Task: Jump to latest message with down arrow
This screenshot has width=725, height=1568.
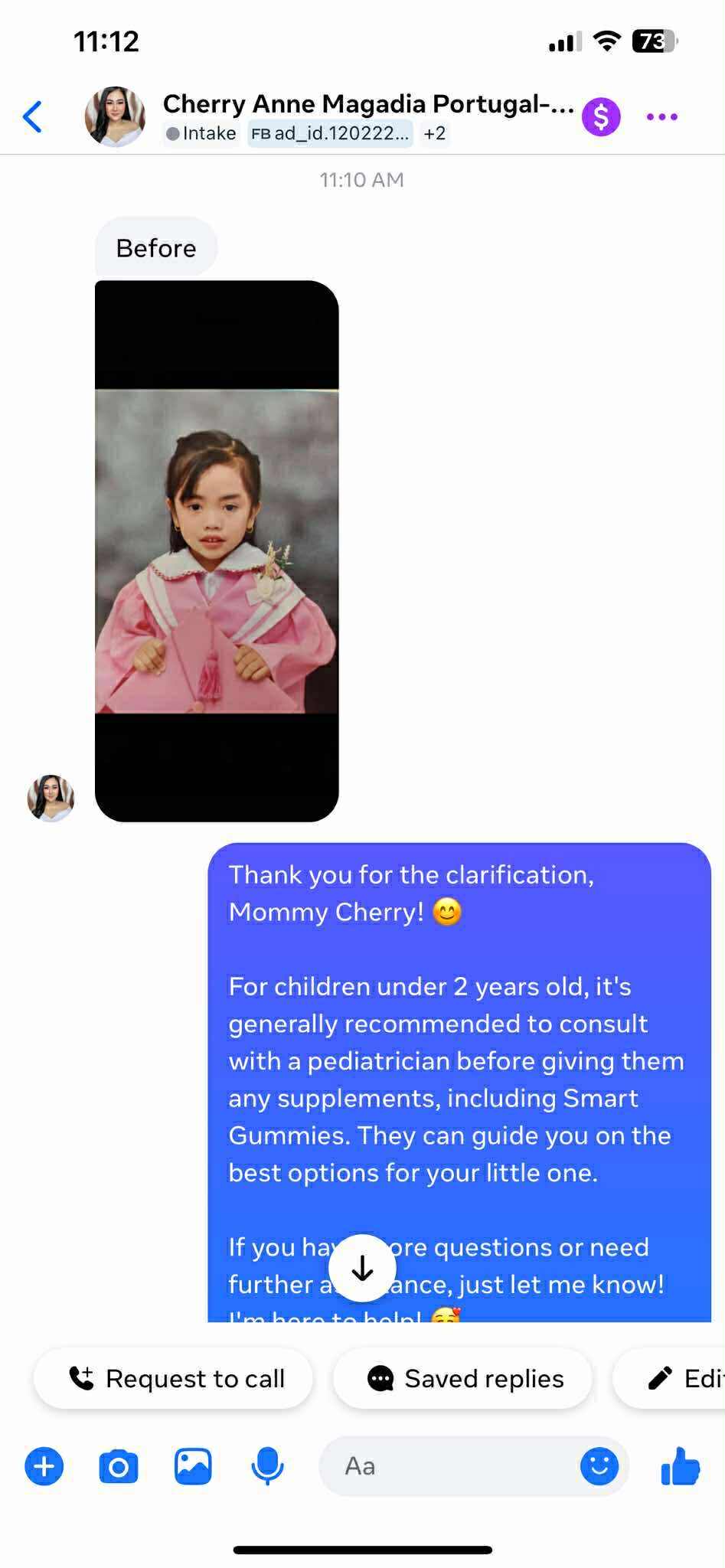Action: tap(362, 1269)
